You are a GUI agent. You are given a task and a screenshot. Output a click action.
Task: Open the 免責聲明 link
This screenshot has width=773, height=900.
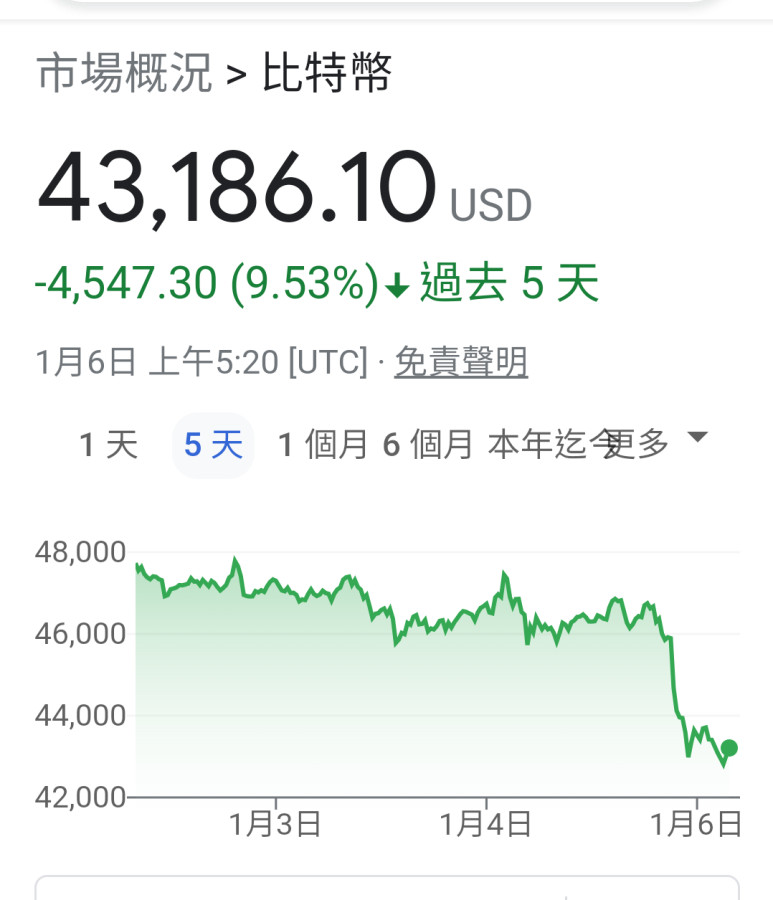click(461, 362)
